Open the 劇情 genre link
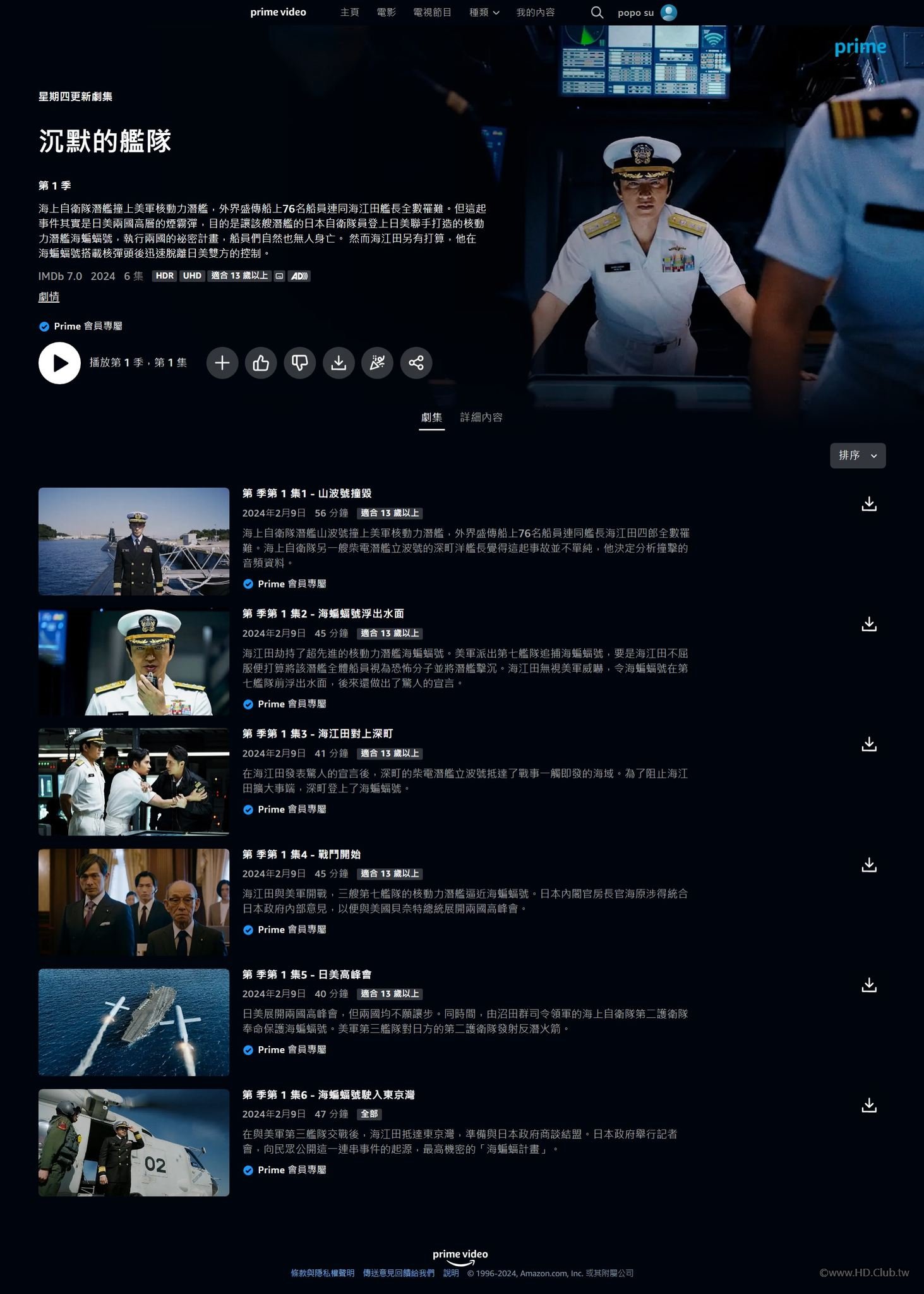Image resolution: width=924 pixels, height=1294 pixels. coord(49,297)
